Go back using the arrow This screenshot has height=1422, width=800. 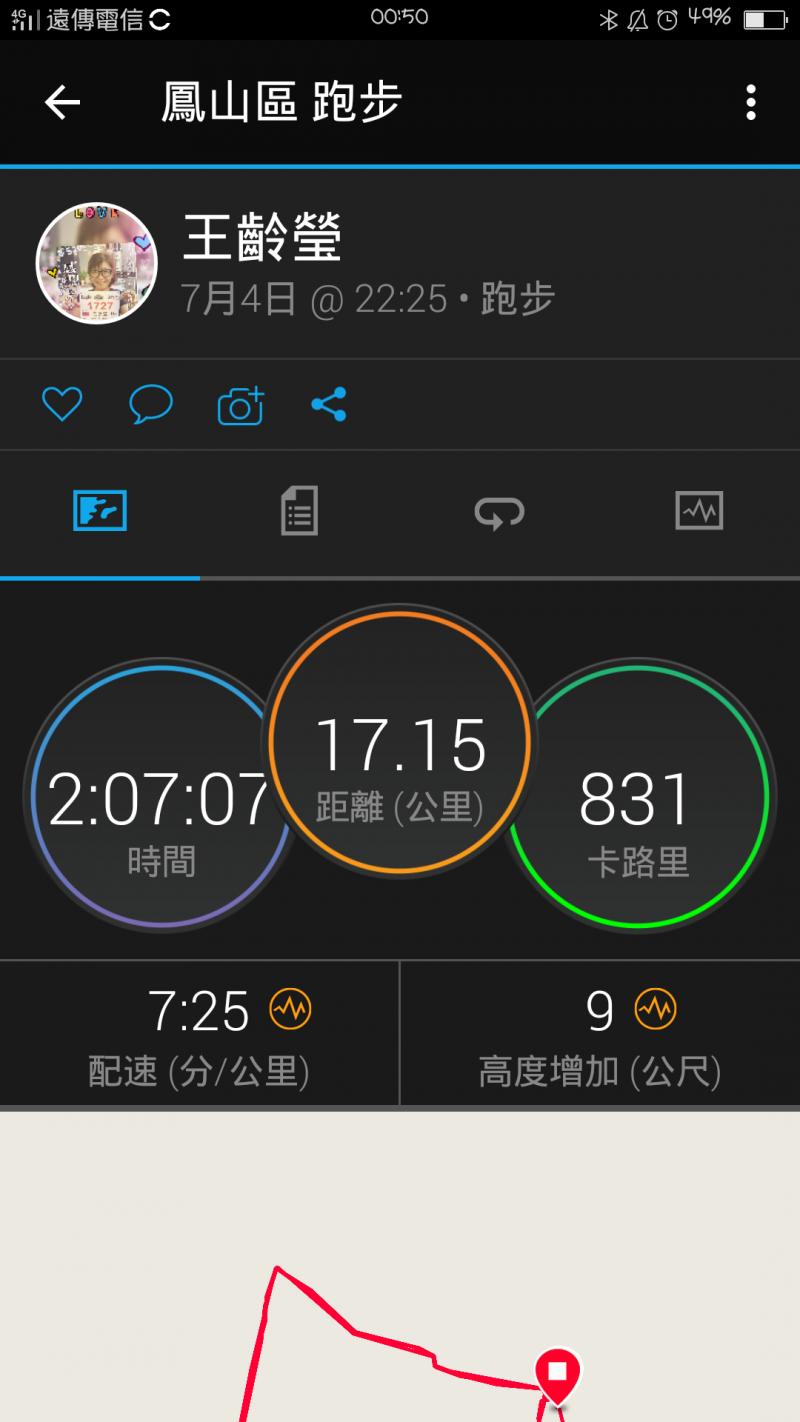pyautogui.click(x=62, y=102)
